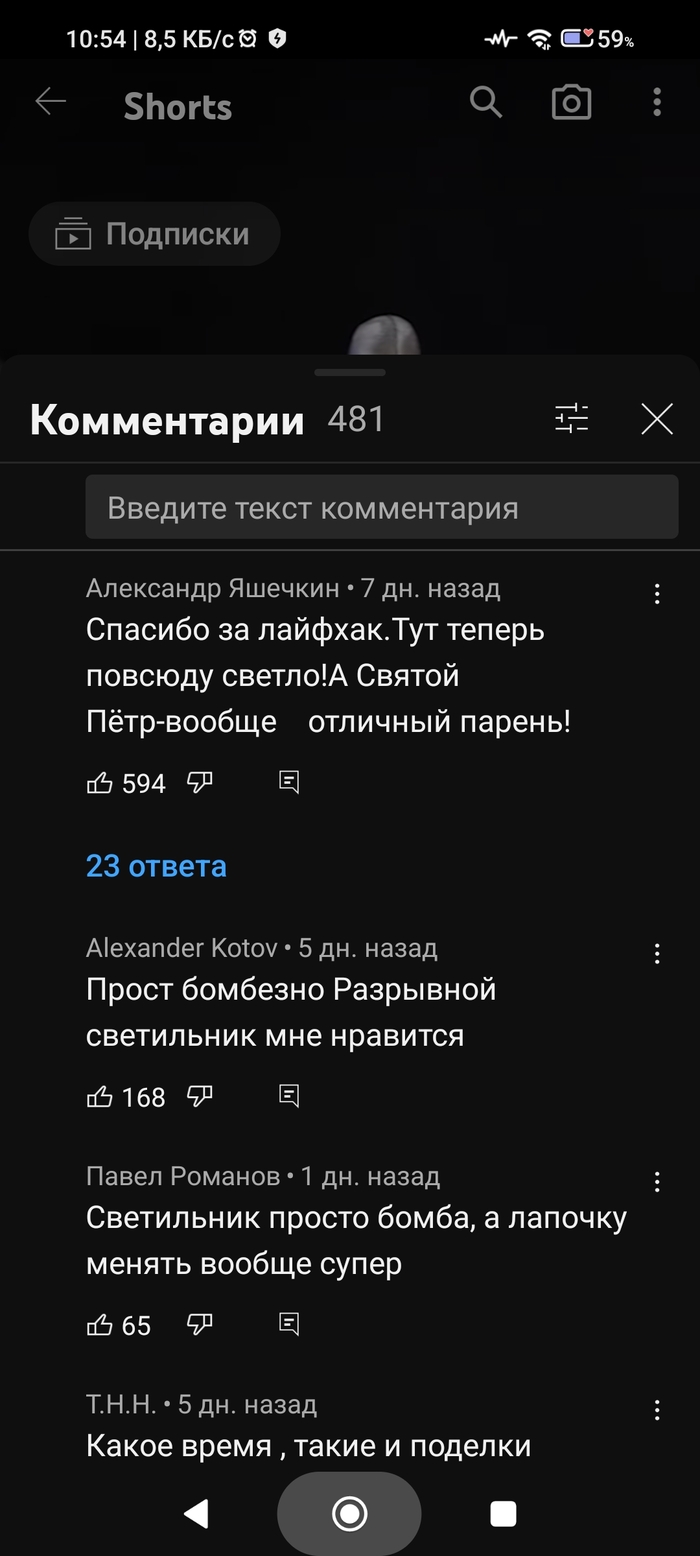Screen dimensions: 700x1556
Task: Close the comments panel
Action: (657, 420)
